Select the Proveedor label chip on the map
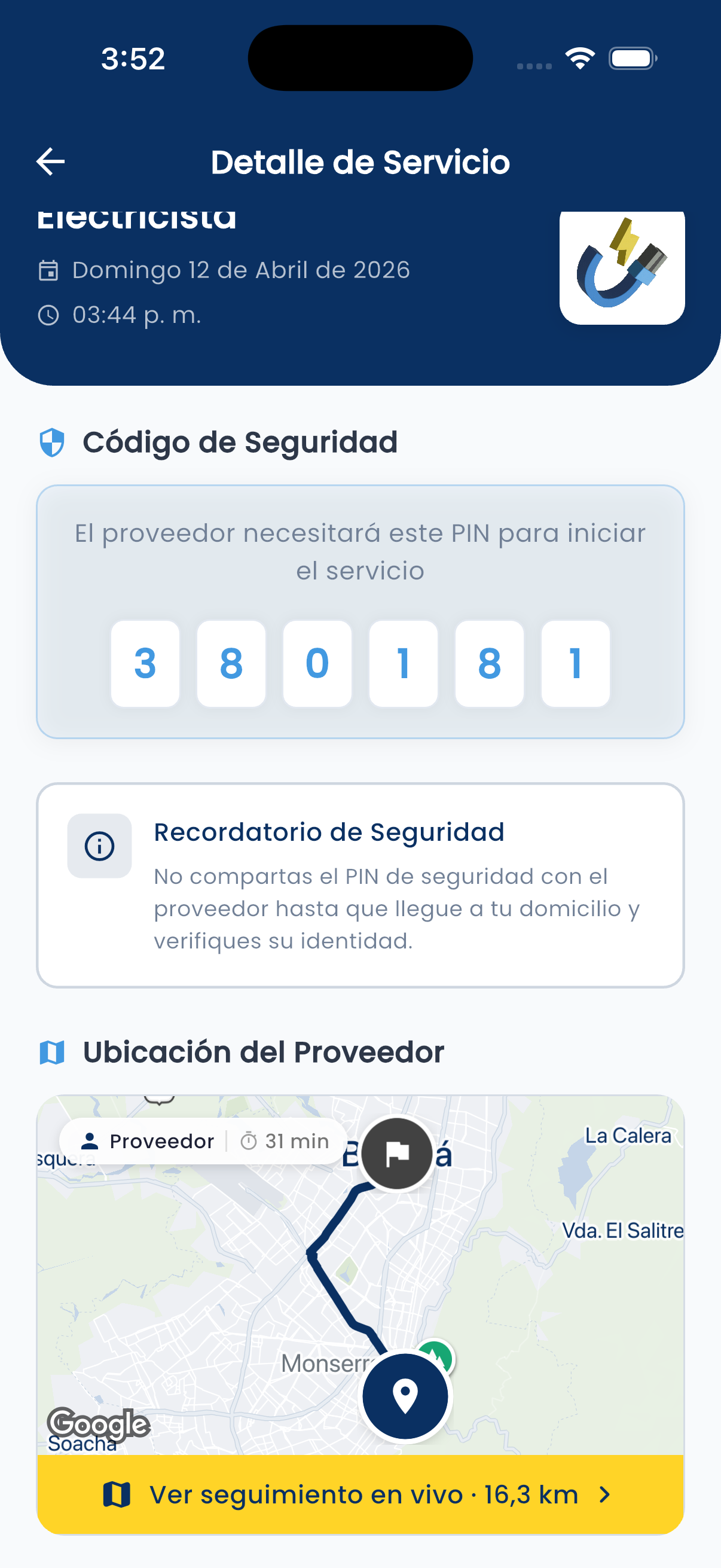The width and height of the screenshot is (721, 1568). click(161, 1141)
